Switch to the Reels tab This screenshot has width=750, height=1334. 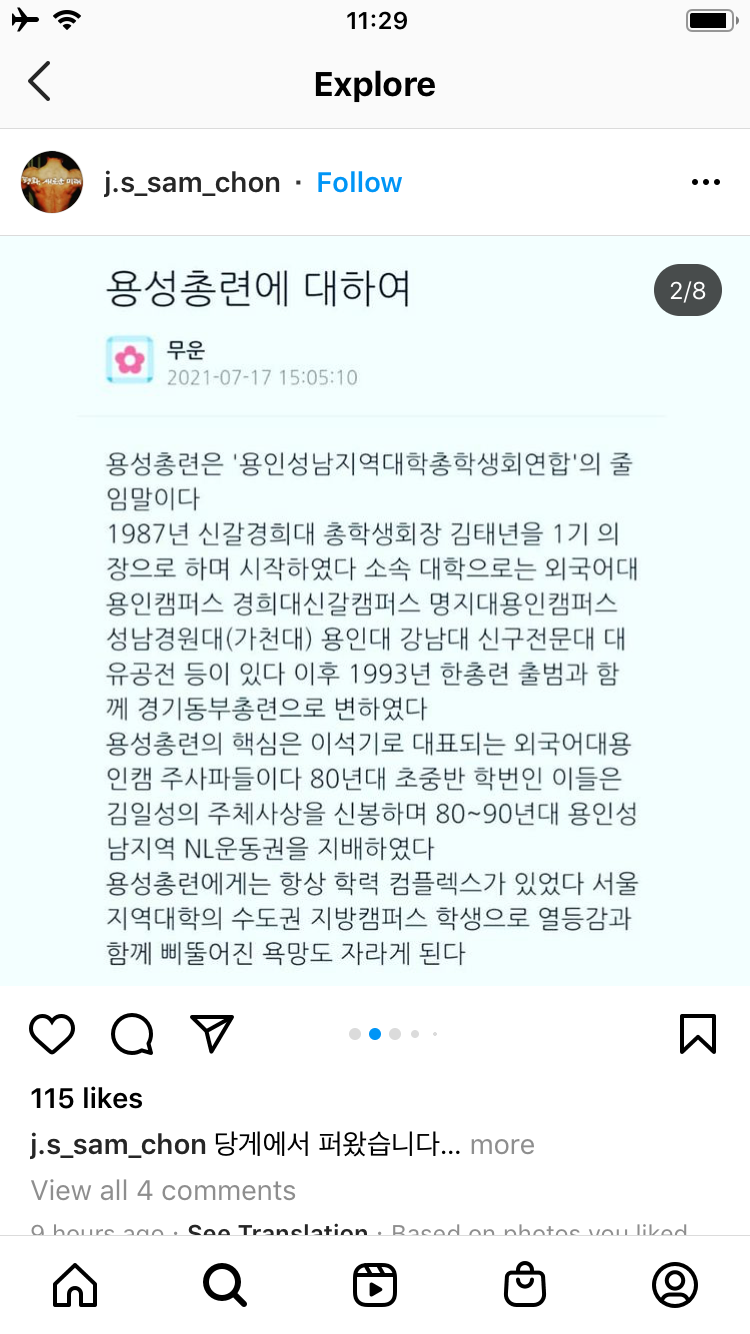pos(375,1285)
